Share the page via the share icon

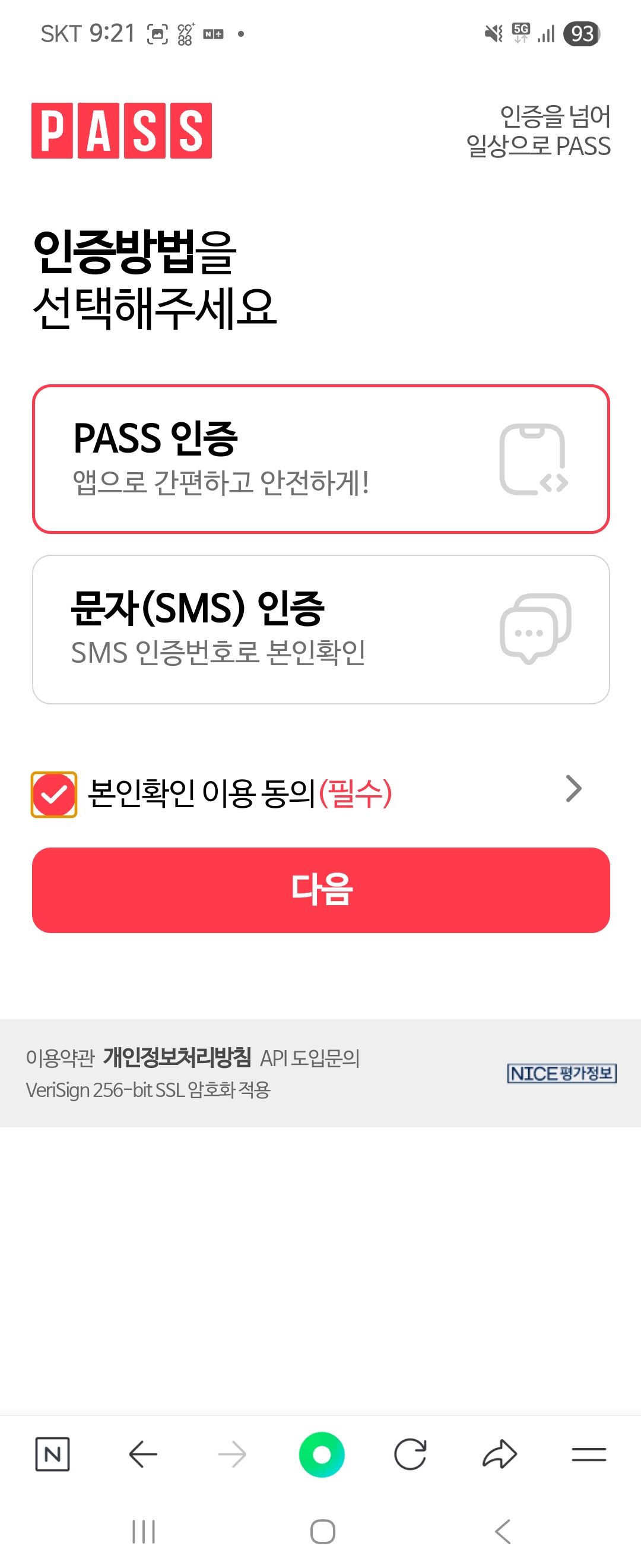[x=499, y=1455]
